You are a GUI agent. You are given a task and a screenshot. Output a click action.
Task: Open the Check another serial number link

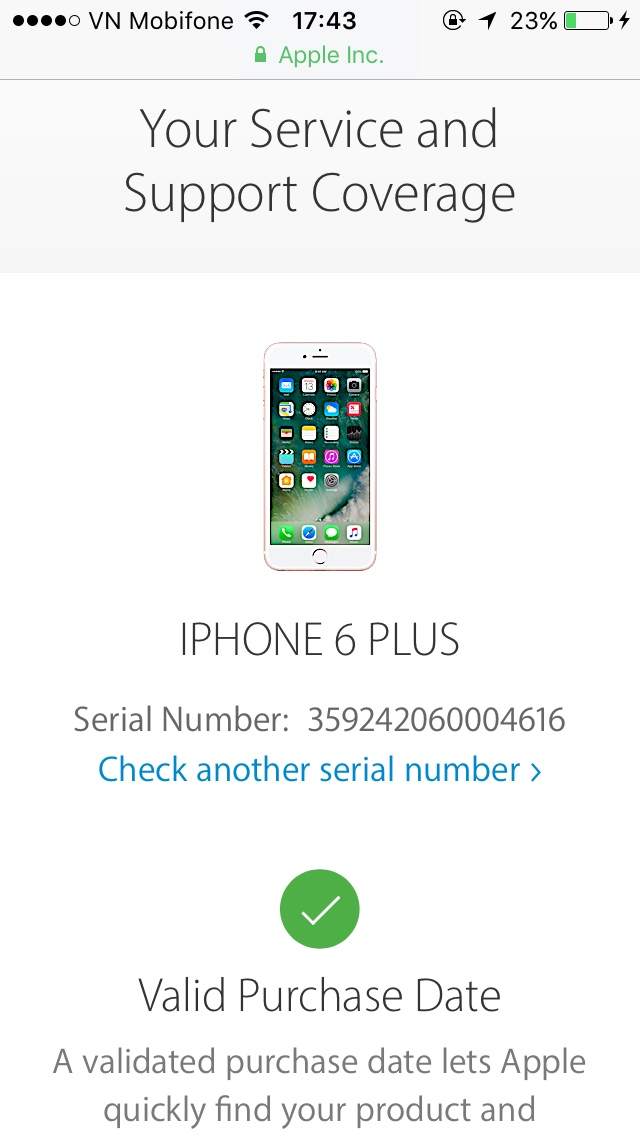(320, 770)
